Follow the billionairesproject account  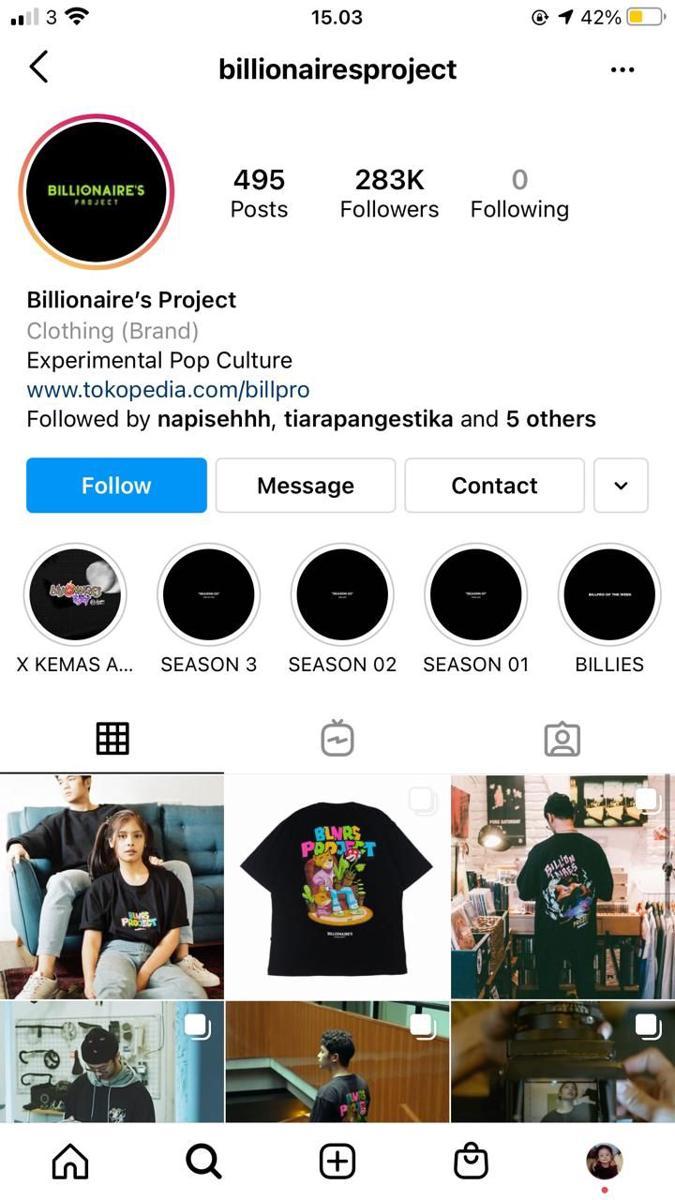116,485
